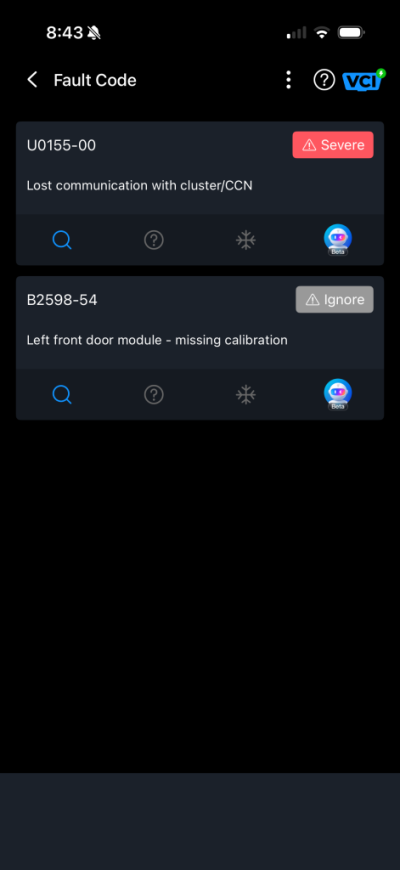400x870 pixels.
Task: View freeze frame data for U0155-00
Action: (246, 240)
